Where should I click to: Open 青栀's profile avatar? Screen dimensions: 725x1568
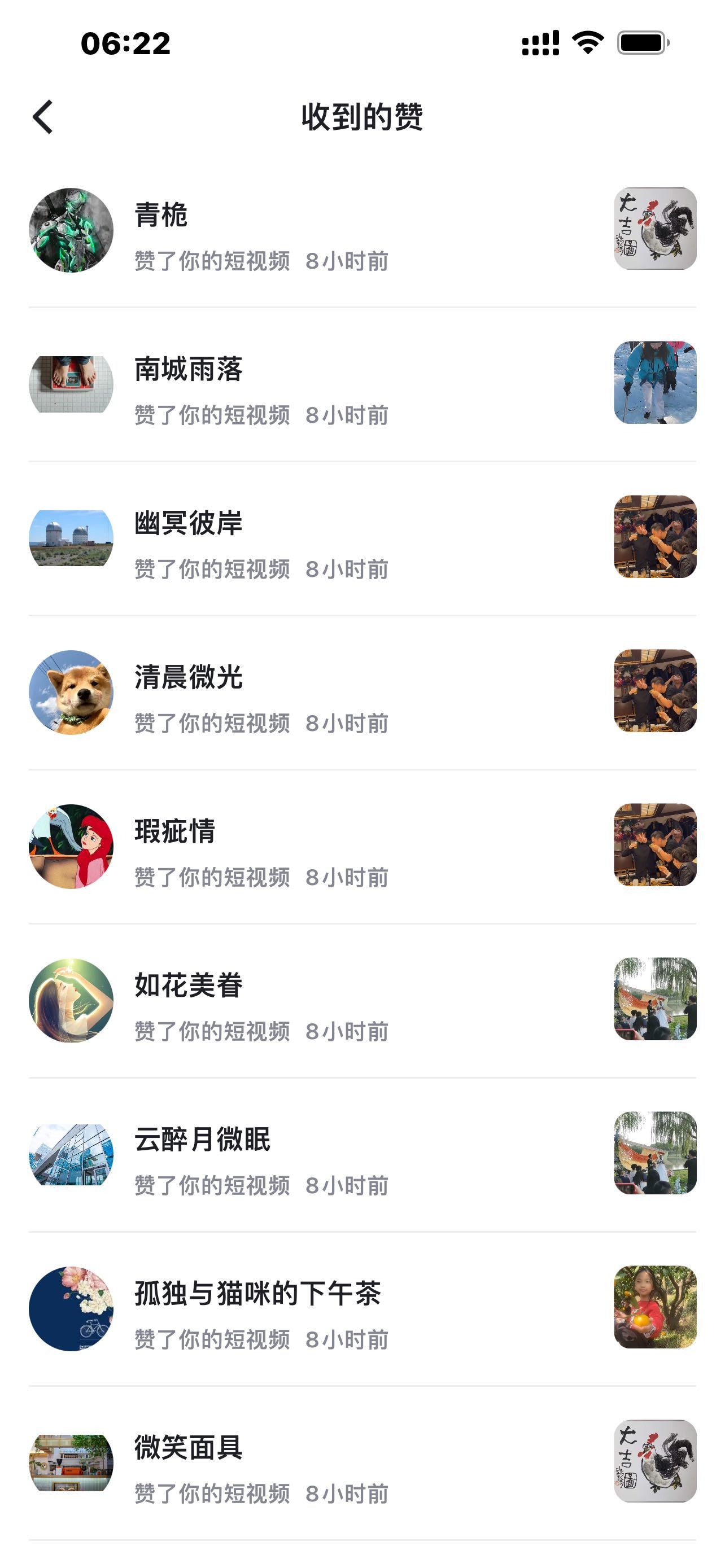(x=71, y=230)
